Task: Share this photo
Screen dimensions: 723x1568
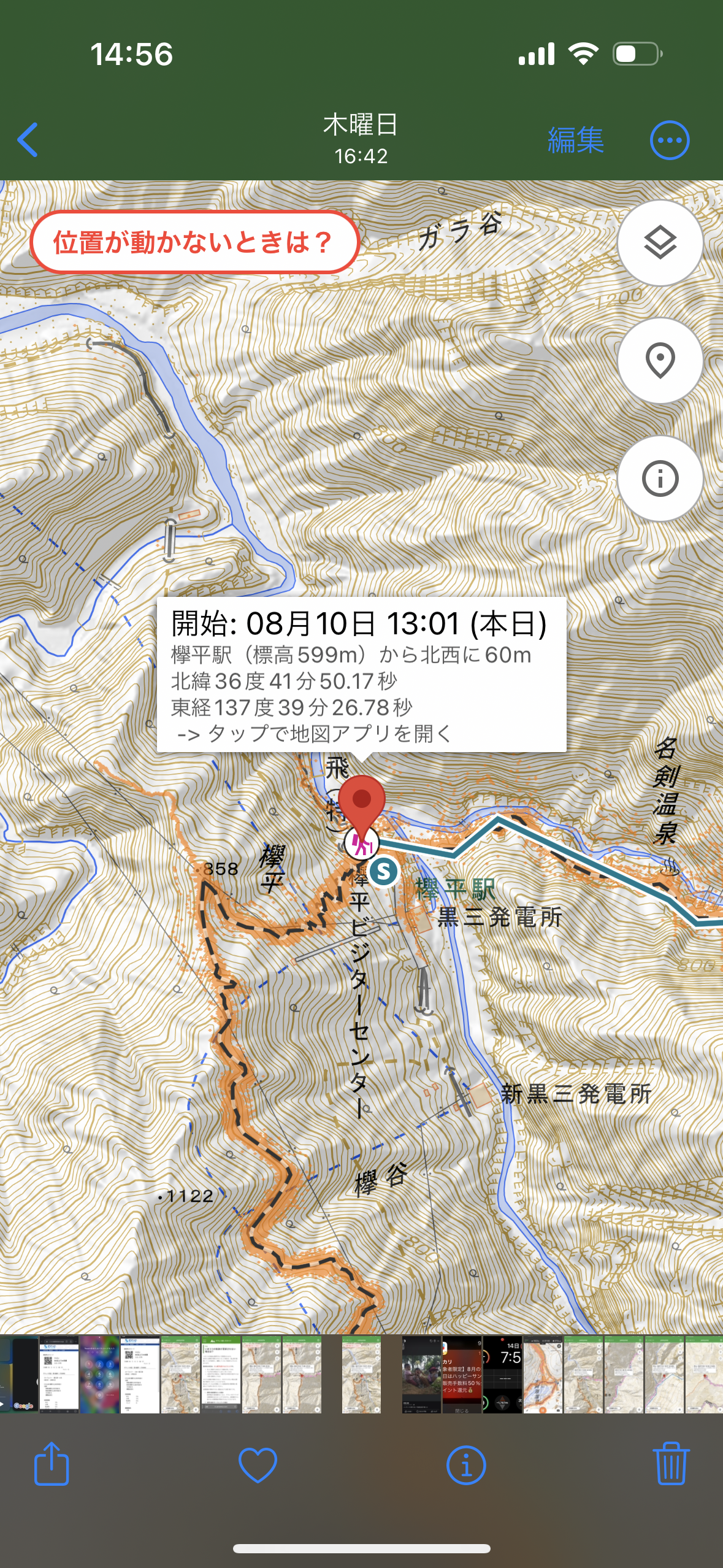Action: coord(52,1464)
